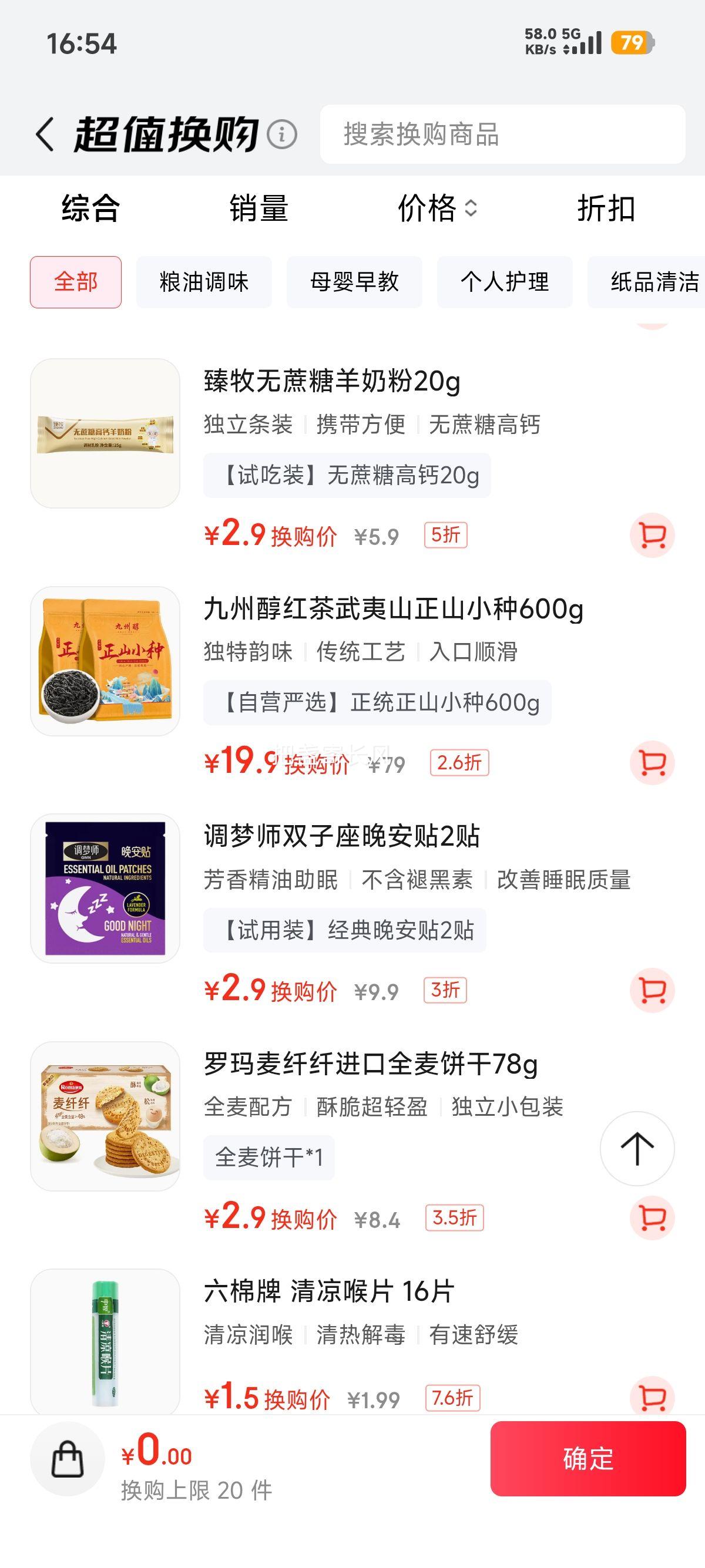Sort products by 折扣

tap(606, 209)
